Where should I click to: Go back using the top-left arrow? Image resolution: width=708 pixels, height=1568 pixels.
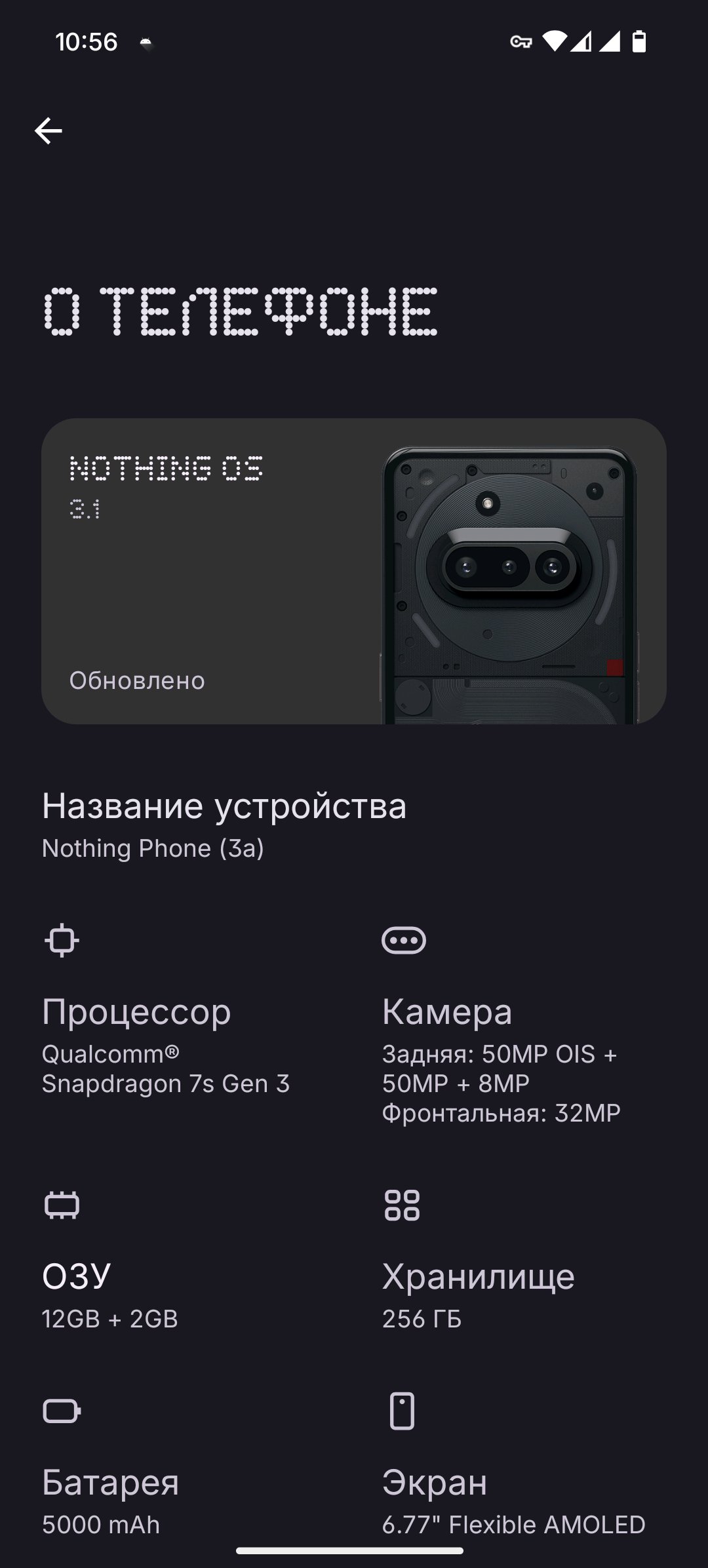(x=49, y=130)
